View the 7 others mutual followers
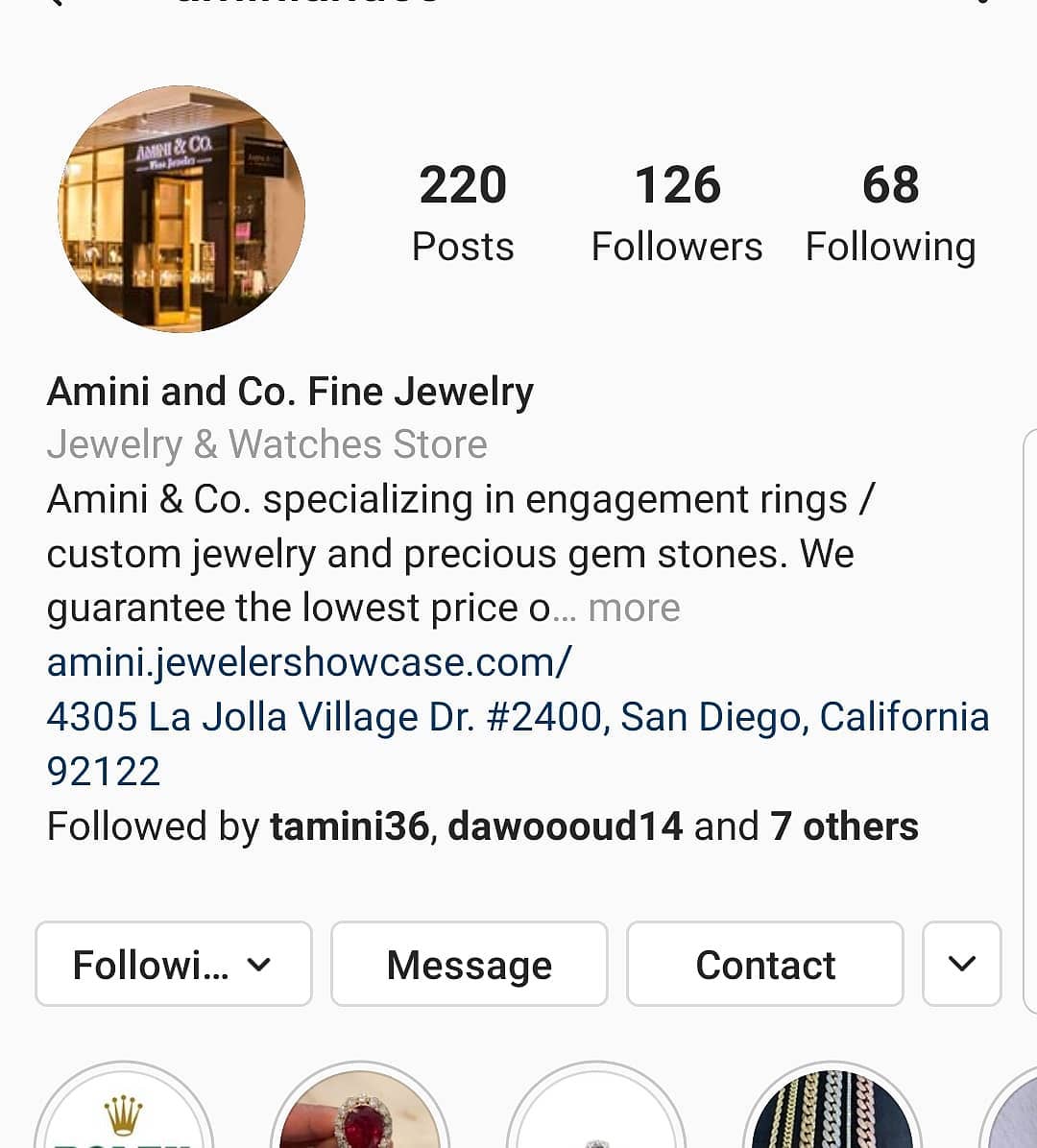This screenshot has height=1148, width=1037. pyautogui.click(x=844, y=826)
